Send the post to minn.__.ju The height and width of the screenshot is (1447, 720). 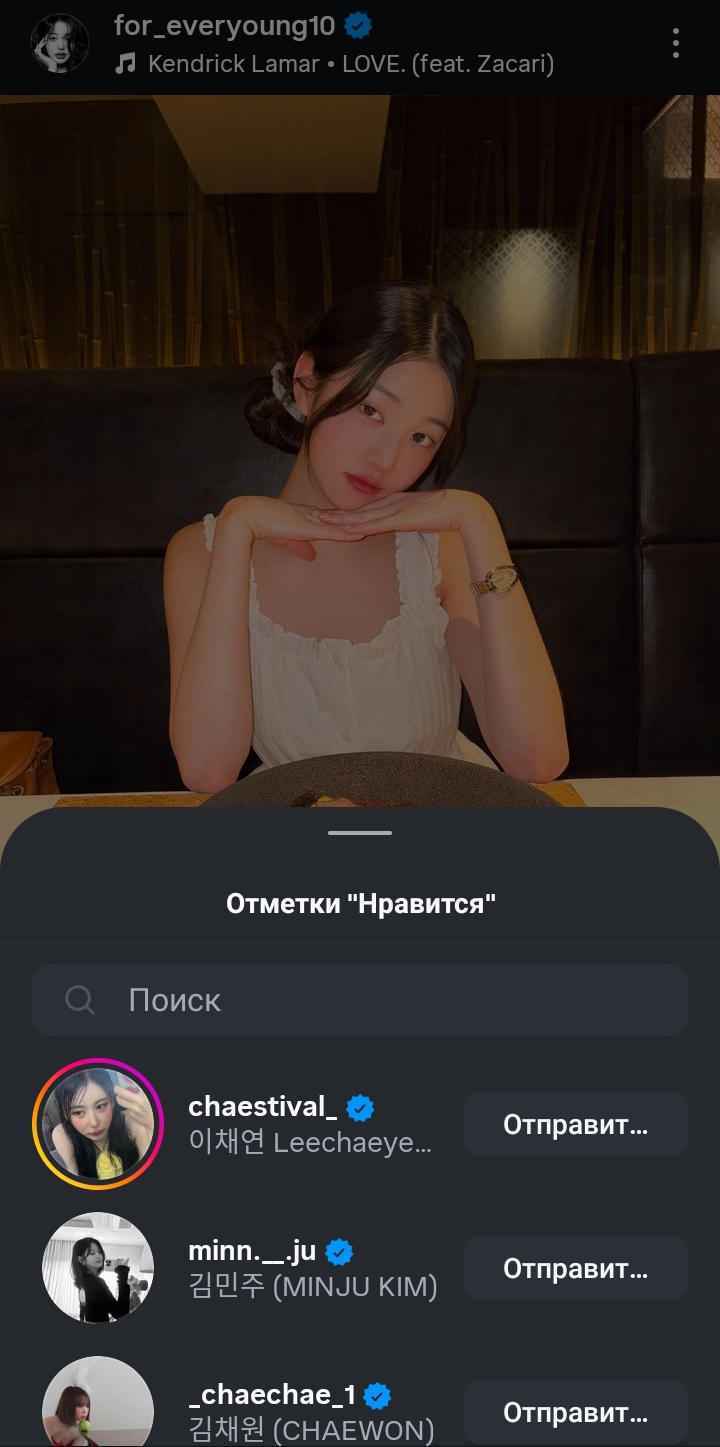(x=576, y=1268)
